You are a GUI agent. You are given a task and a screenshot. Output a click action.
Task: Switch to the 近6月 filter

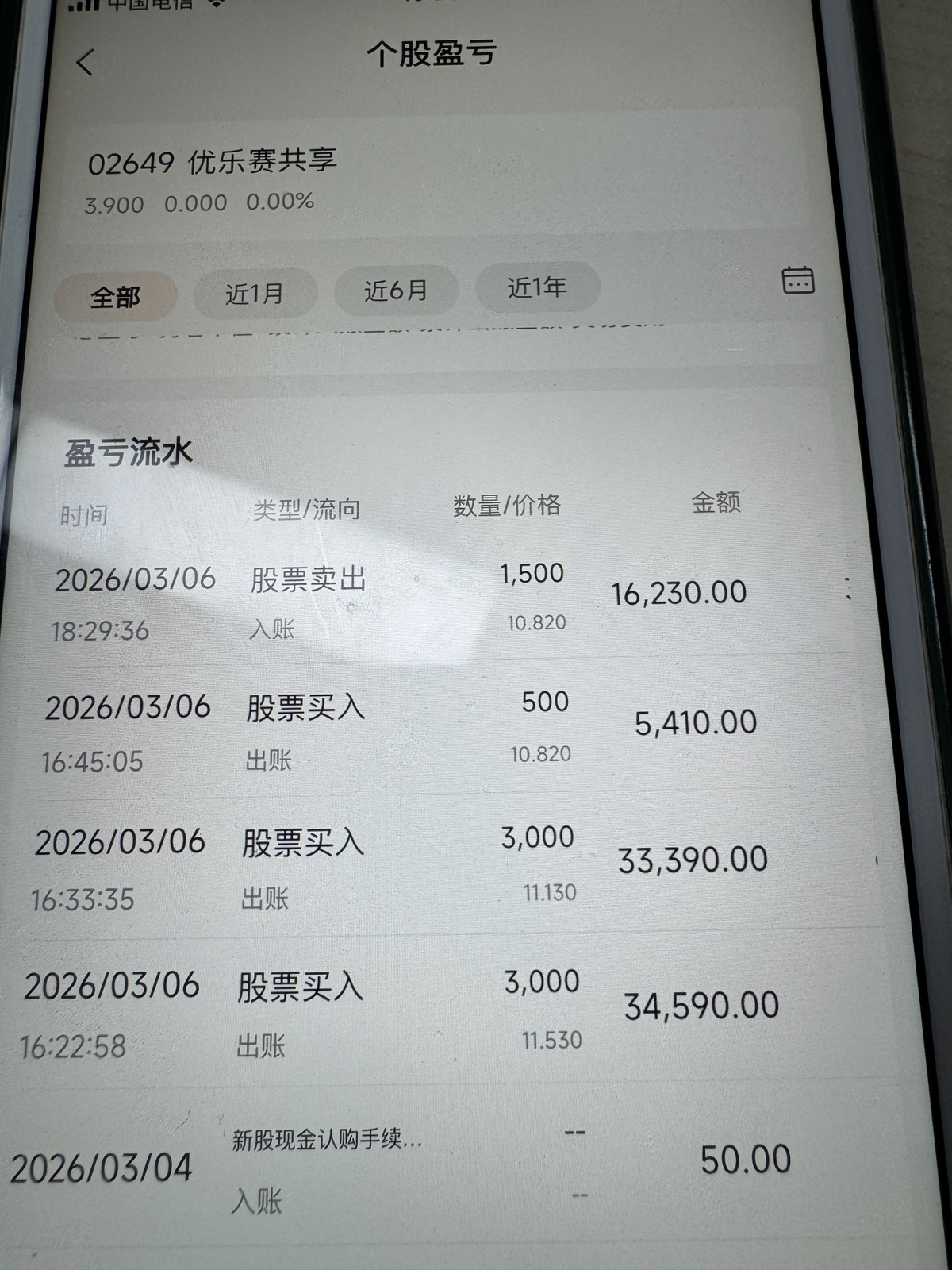396,291
